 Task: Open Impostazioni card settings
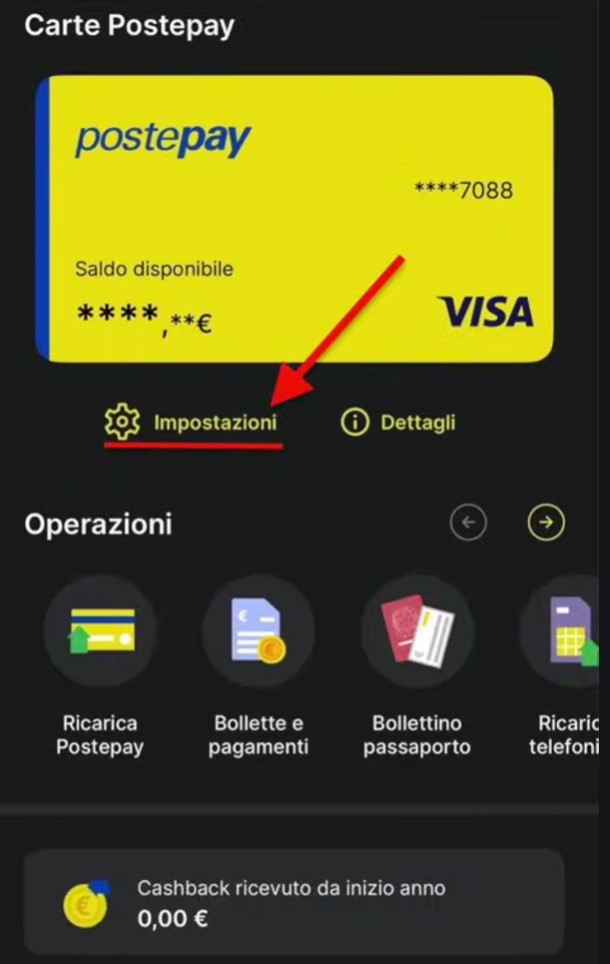click(x=192, y=422)
